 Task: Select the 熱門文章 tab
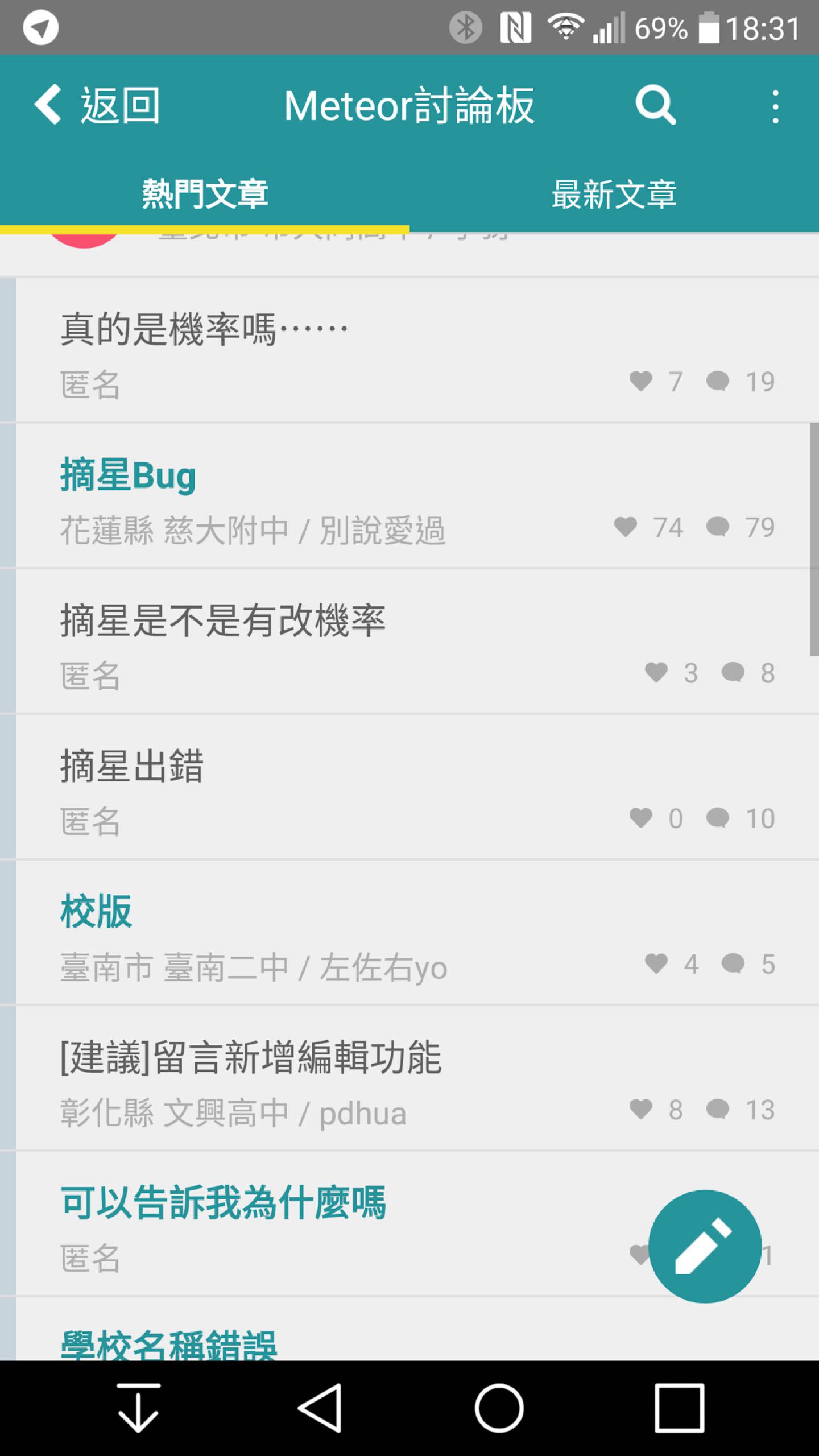click(205, 193)
